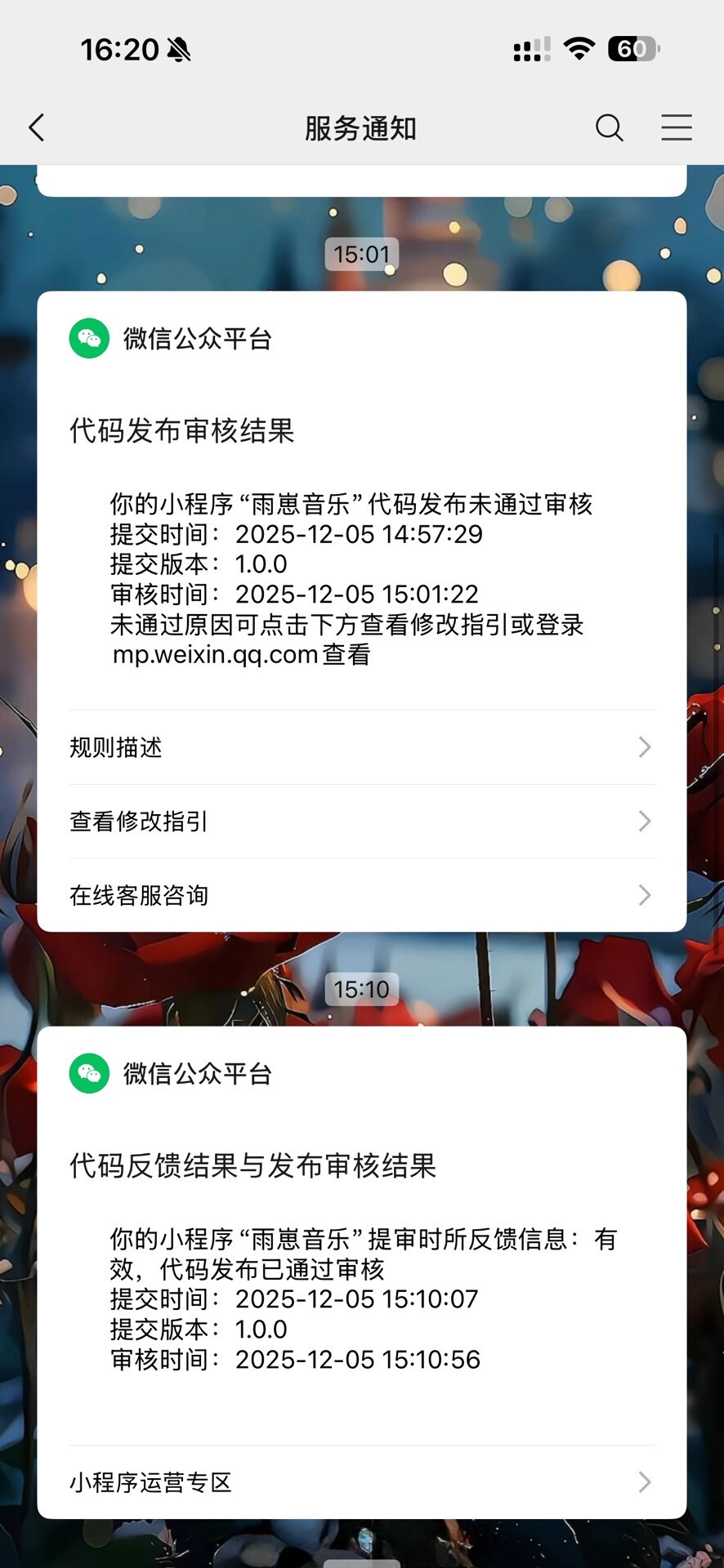The width and height of the screenshot is (724, 1568).
Task: Open 在线客服咨询 row
Action: point(361,896)
